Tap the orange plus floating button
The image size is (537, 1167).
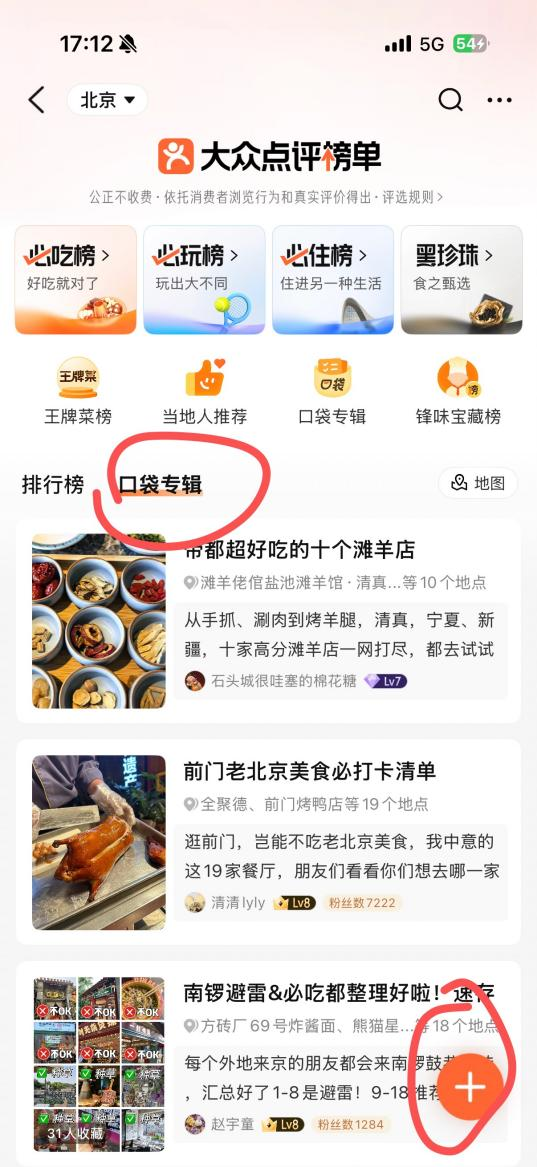pos(469,1087)
